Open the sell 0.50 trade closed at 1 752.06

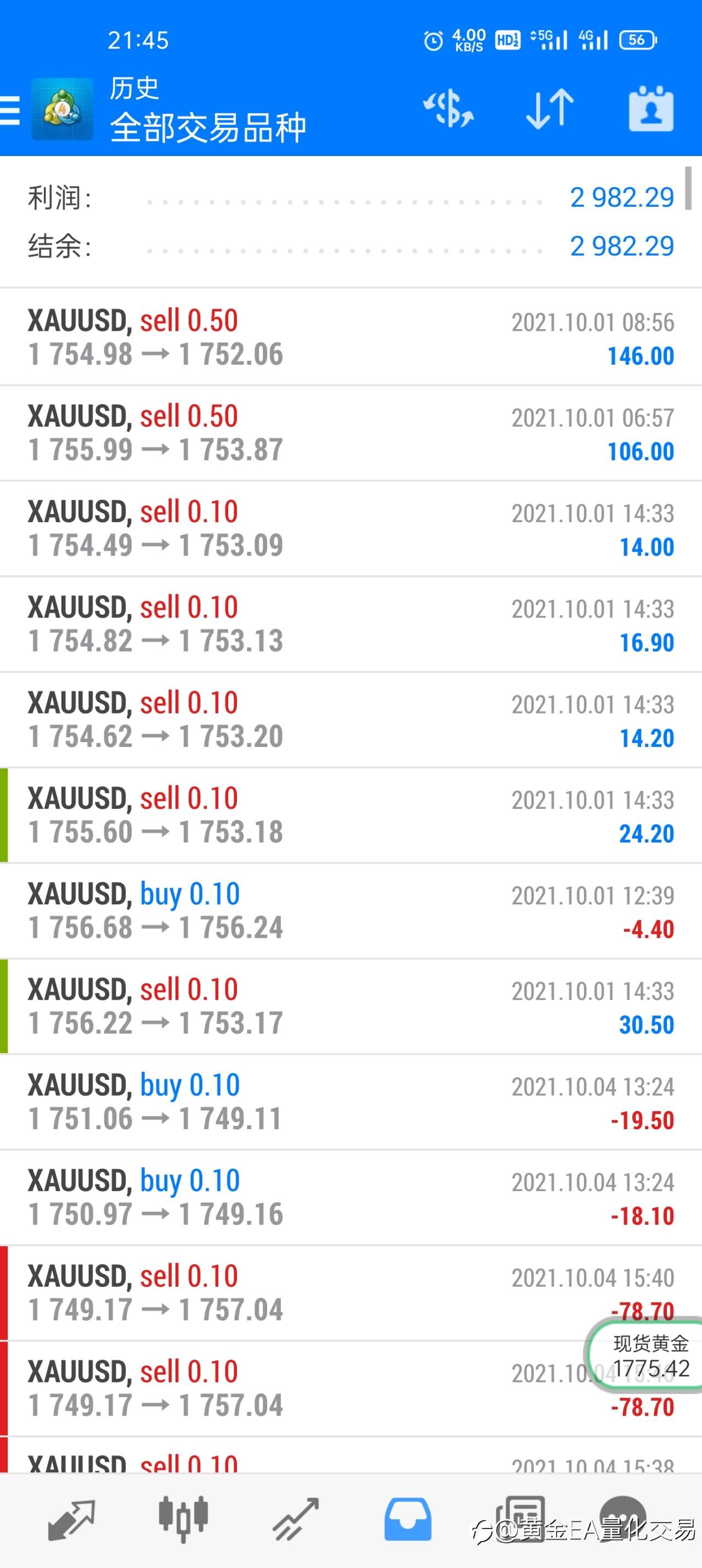point(350,337)
